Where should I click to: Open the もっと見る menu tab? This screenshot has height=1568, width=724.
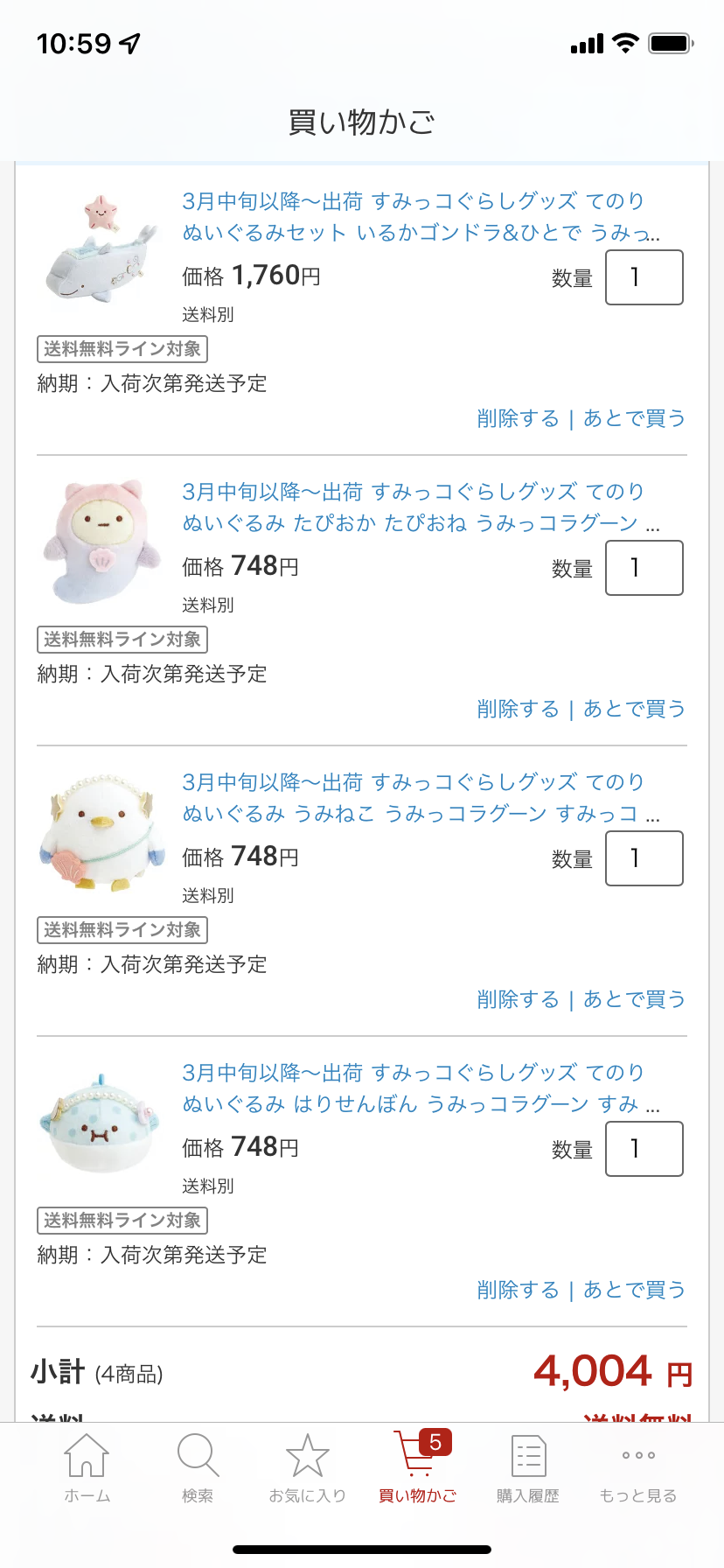(x=638, y=1466)
